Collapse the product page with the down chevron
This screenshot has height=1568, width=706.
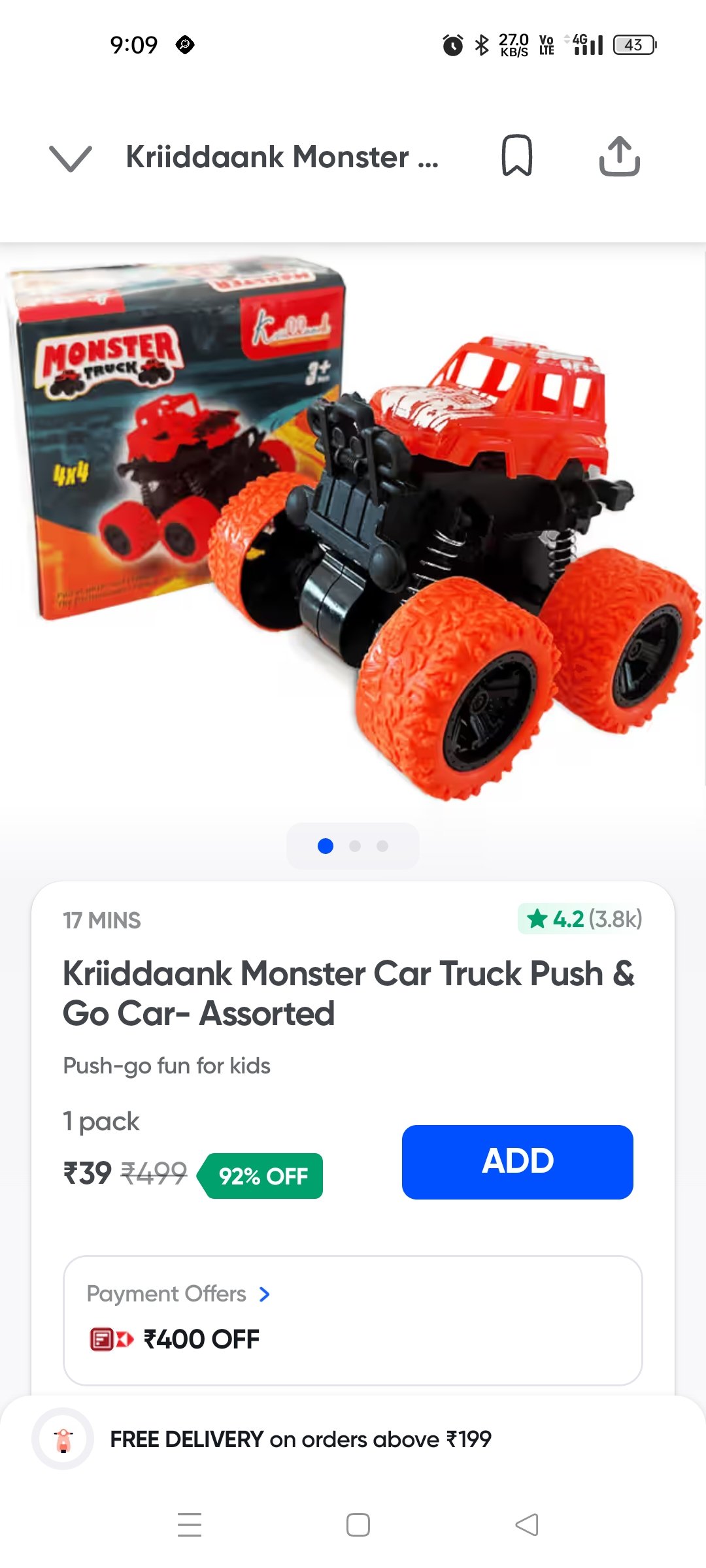tap(71, 158)
